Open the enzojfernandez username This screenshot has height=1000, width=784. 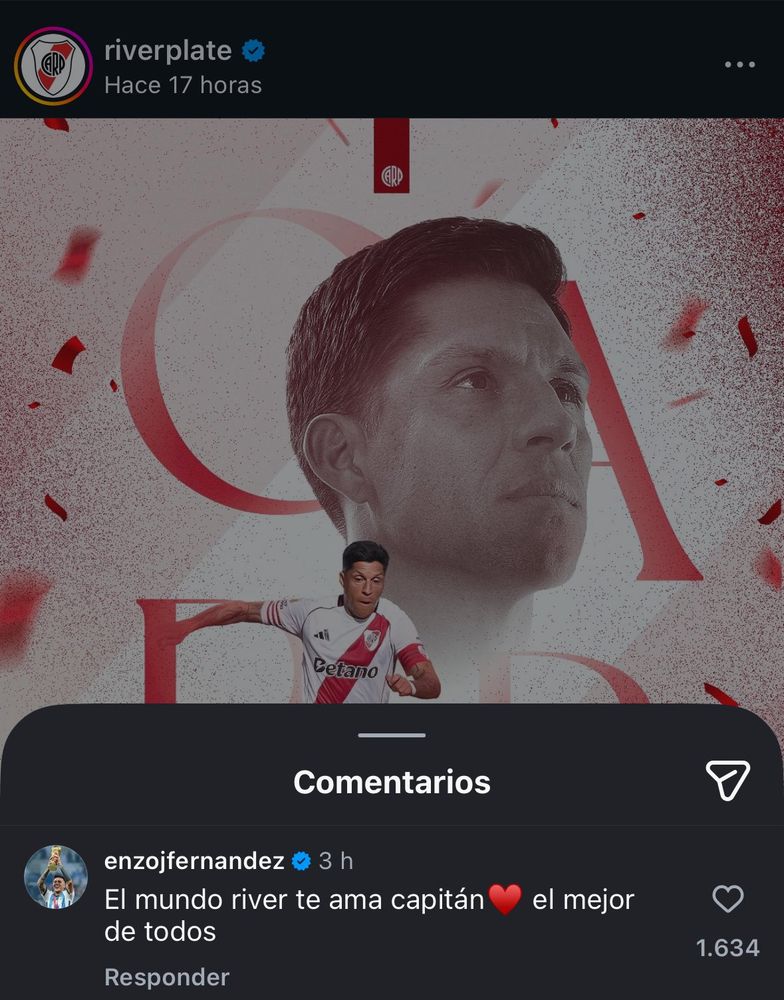coord(194,860)
